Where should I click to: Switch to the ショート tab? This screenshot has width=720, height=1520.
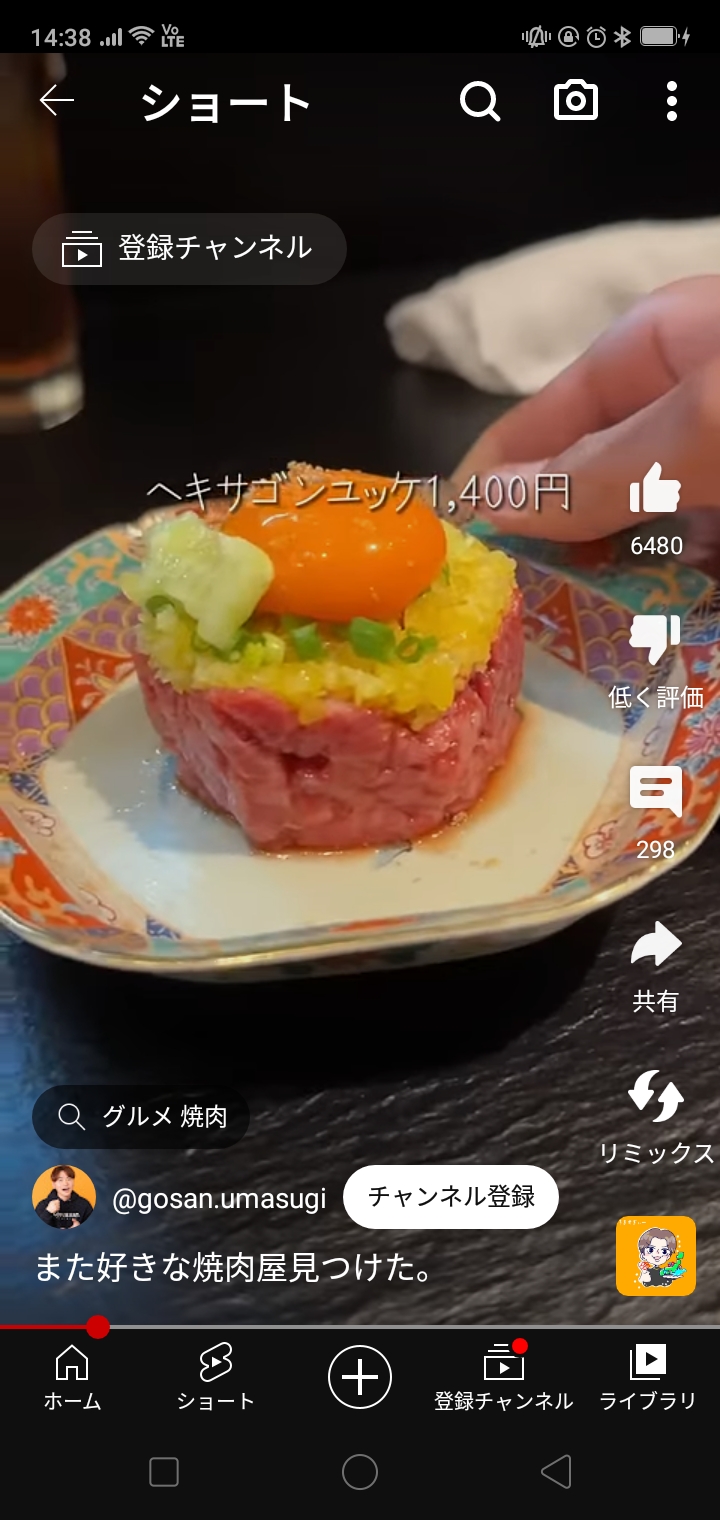[215, 1378]
